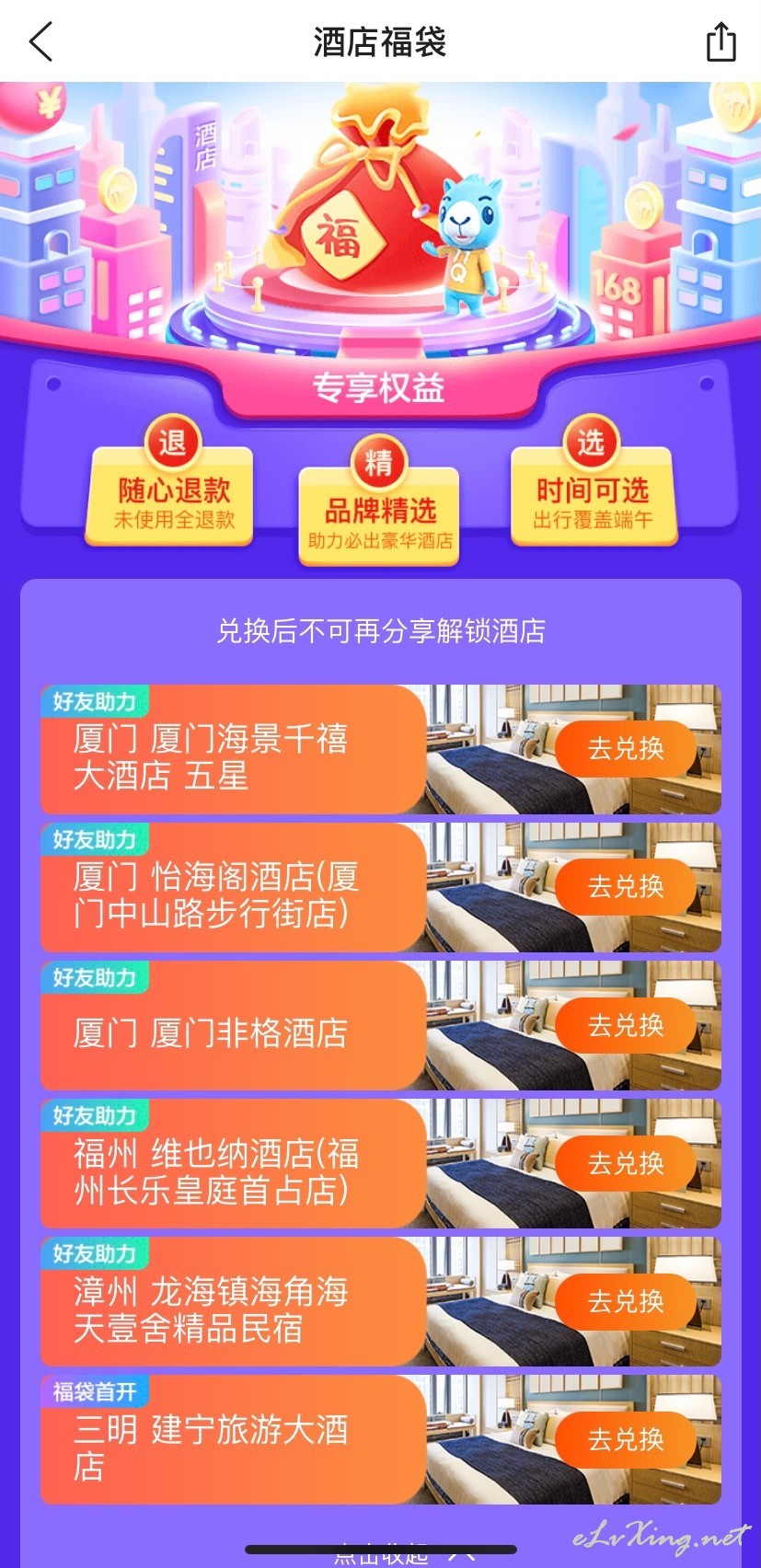Share the hotel lucky bag page
The width and height of the screenshot is (761, 1568).
721,42
